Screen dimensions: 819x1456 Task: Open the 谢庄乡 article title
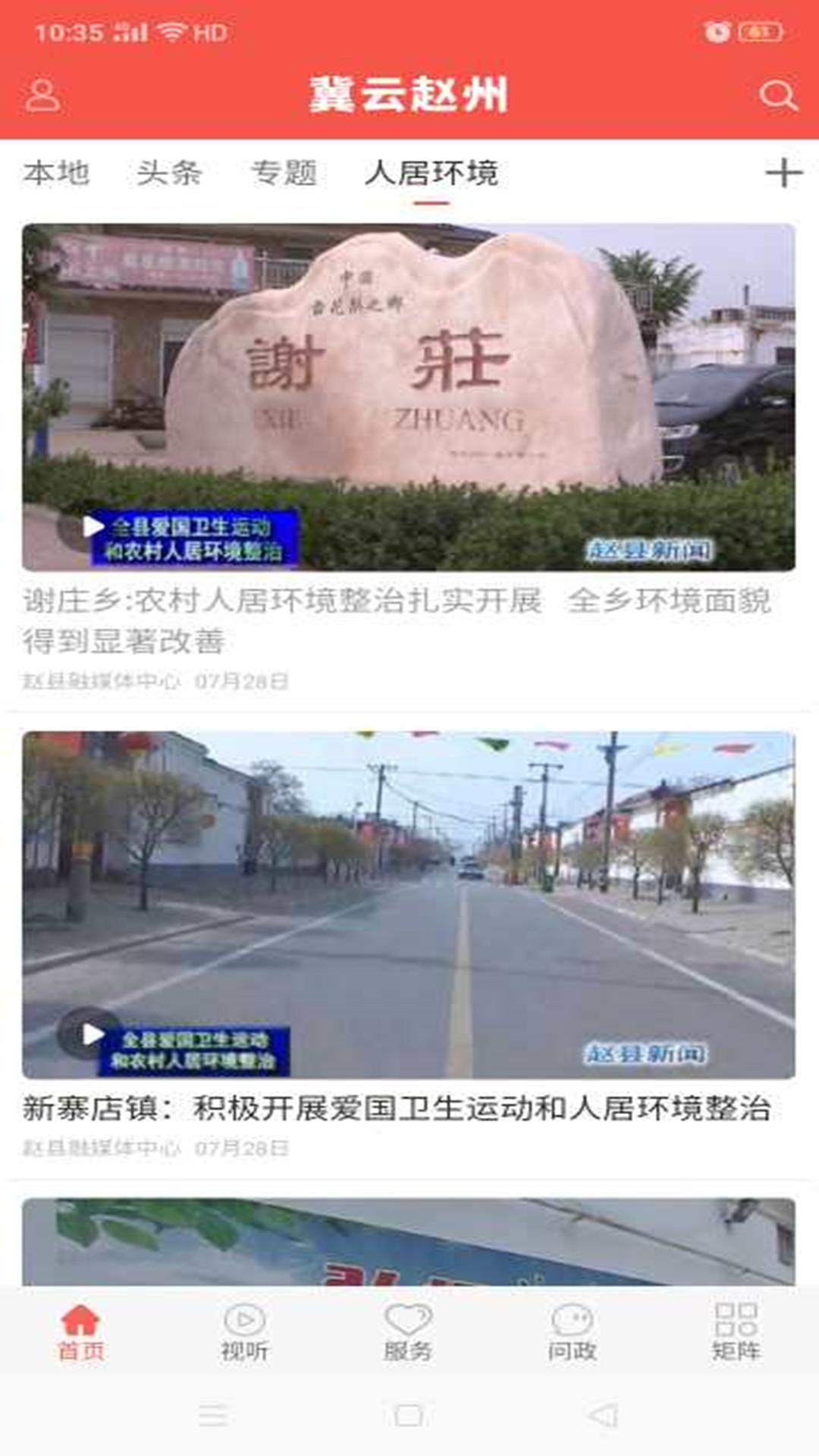coord(397,620)
